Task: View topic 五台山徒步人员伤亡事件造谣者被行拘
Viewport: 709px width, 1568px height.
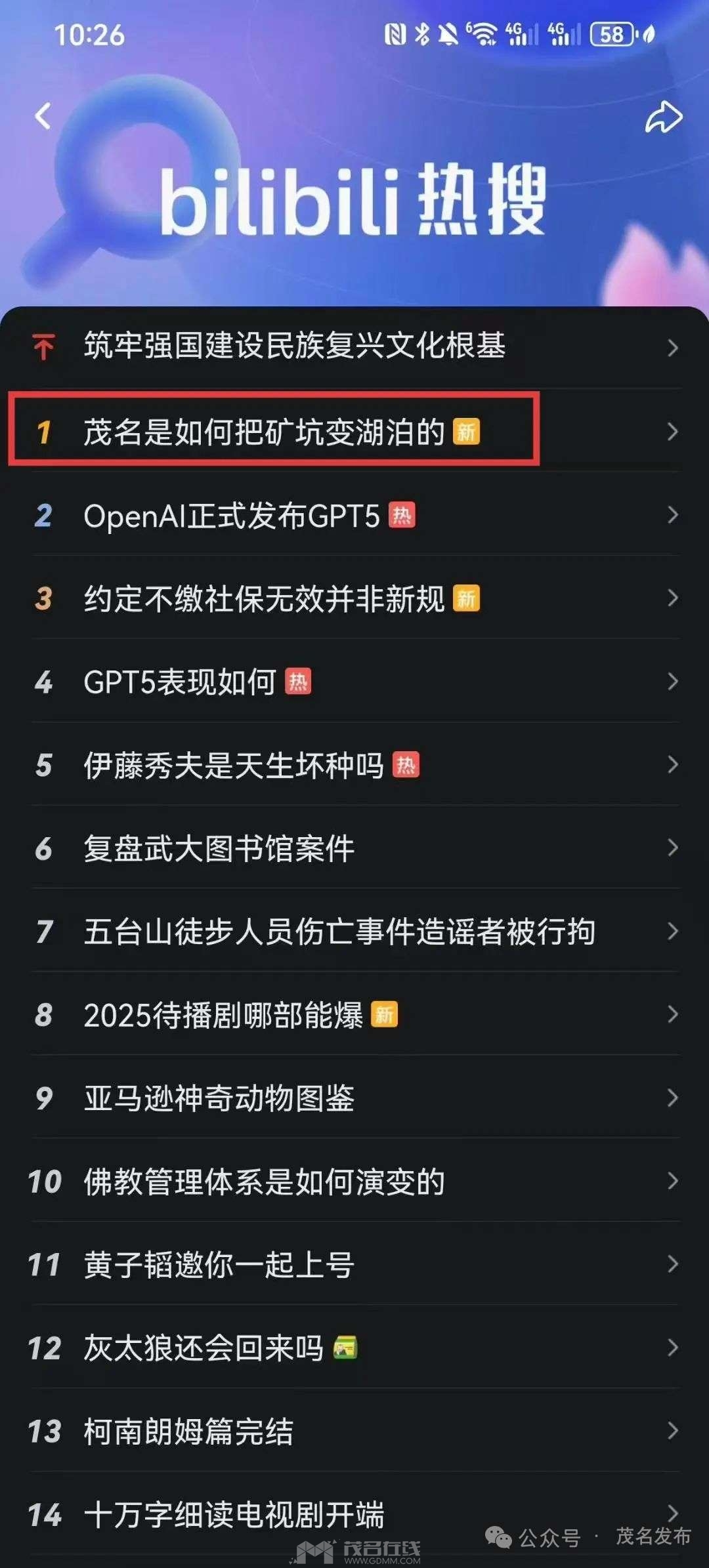Action: pyautogui.click(x=339, y=932)
